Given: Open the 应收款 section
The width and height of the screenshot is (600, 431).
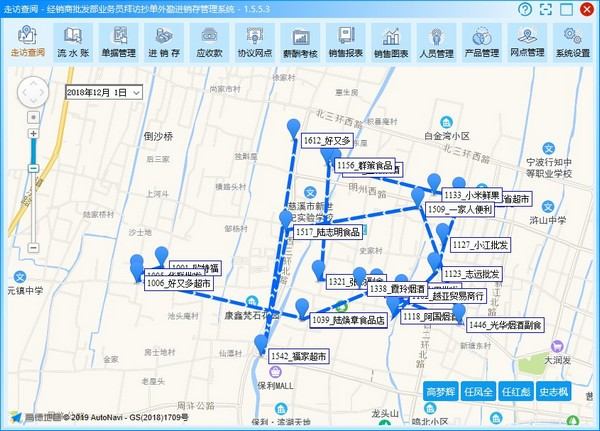Looking at the screenshot, I should (210, 42).
